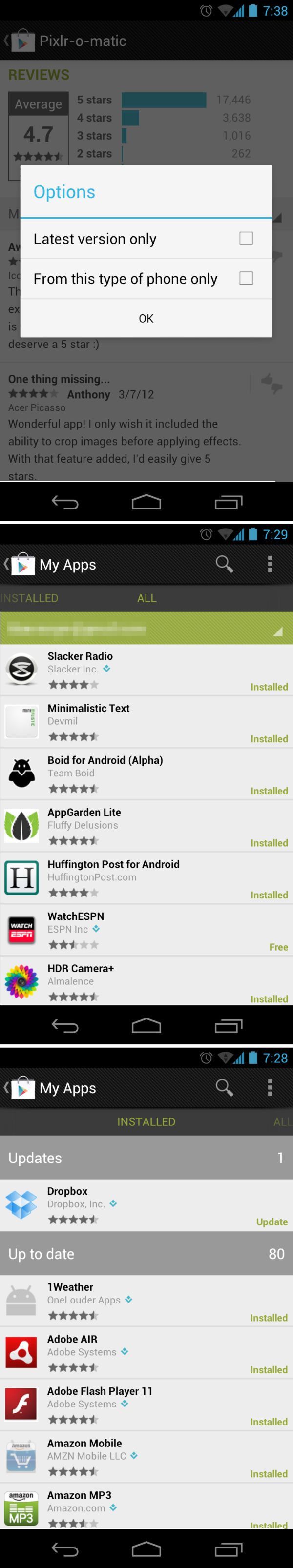Open the 1Weather app entry
293x1568 pixels.
(146, 1302)
